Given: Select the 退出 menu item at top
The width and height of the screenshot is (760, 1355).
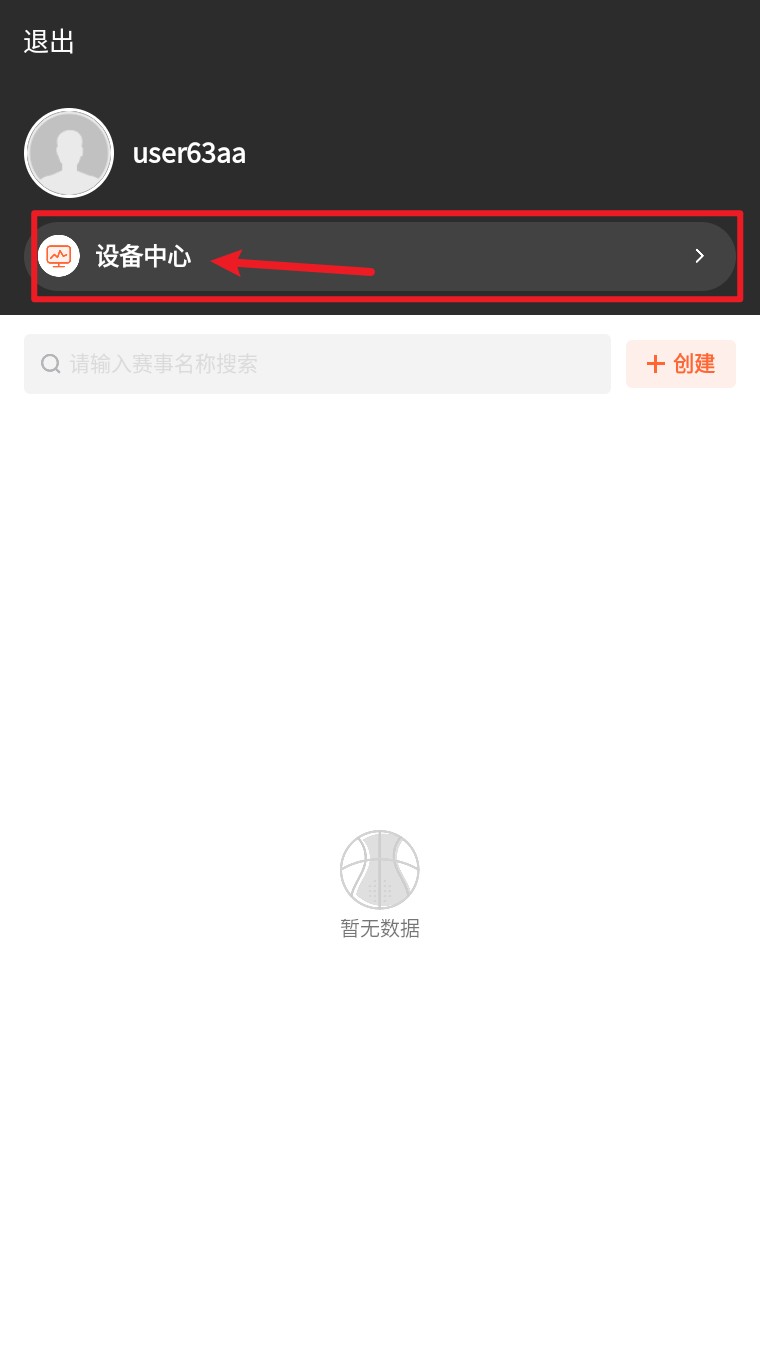Looking at the screenshot, I should click(x=48, y=41).
